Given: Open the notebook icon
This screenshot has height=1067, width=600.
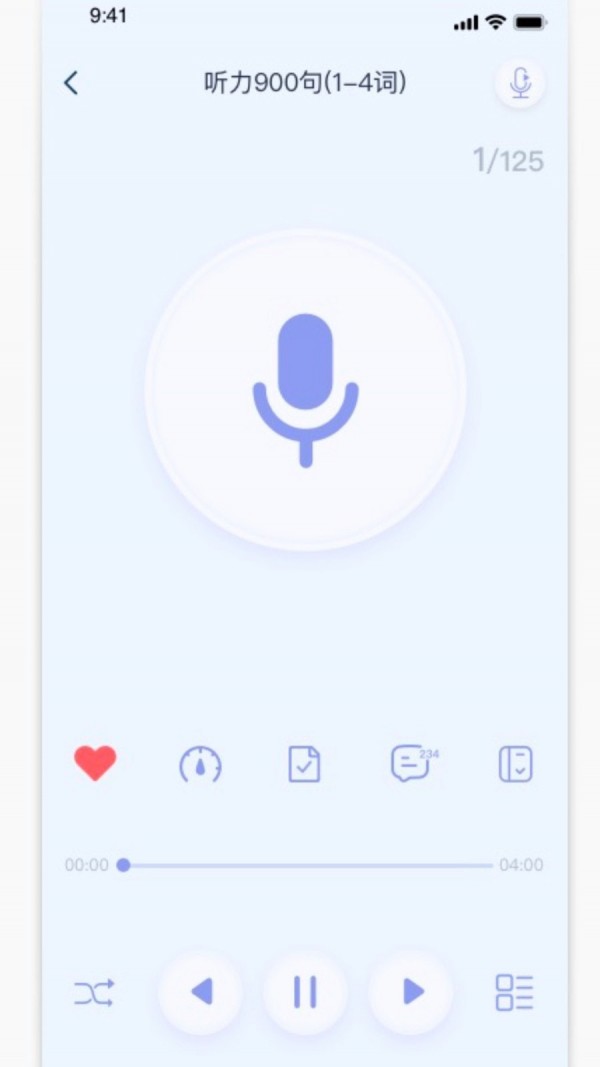Looking at the screenshot, I should click(515, 765).
